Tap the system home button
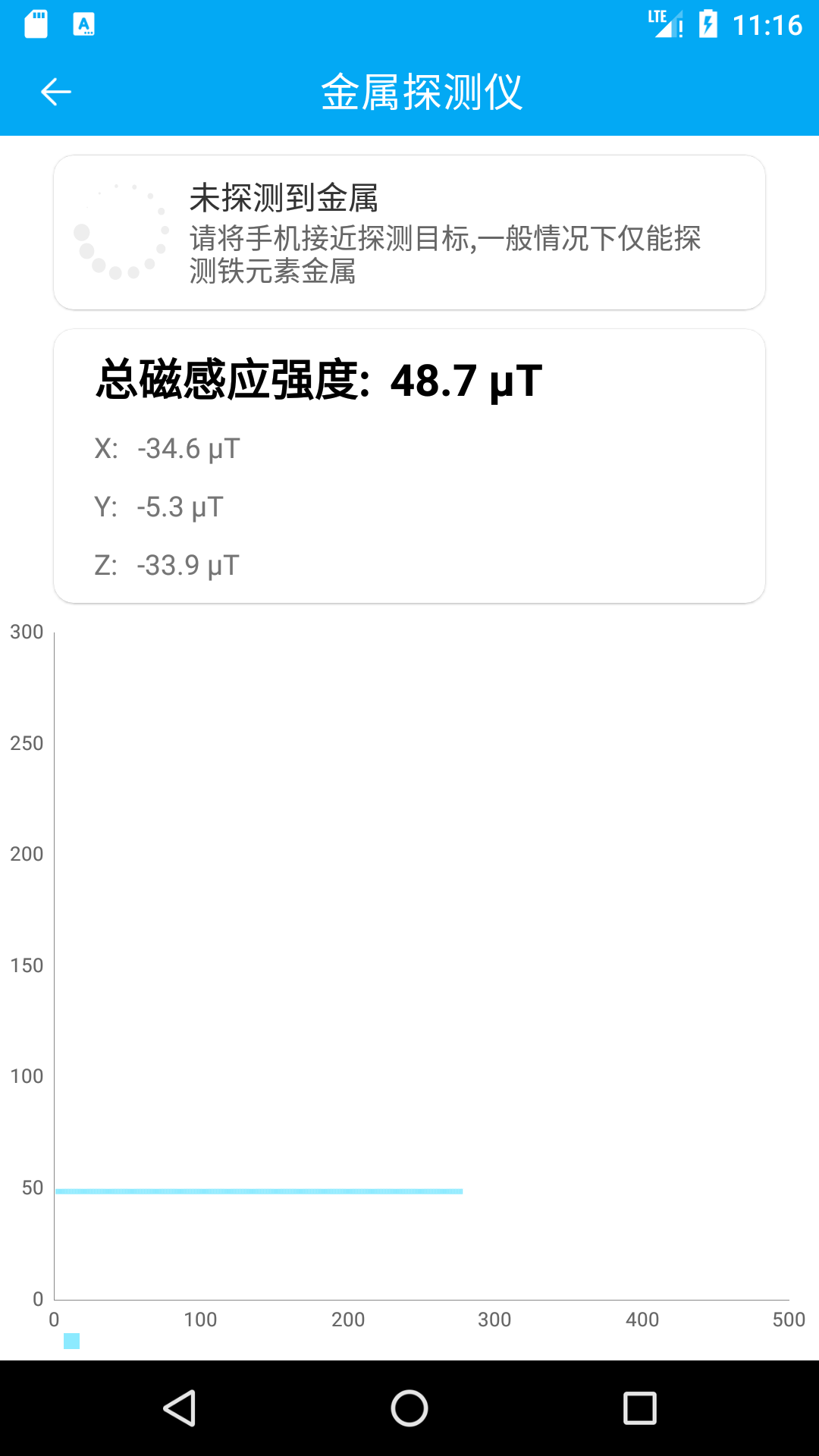This screenshot has width=819, height=1456. [409, 1408]
